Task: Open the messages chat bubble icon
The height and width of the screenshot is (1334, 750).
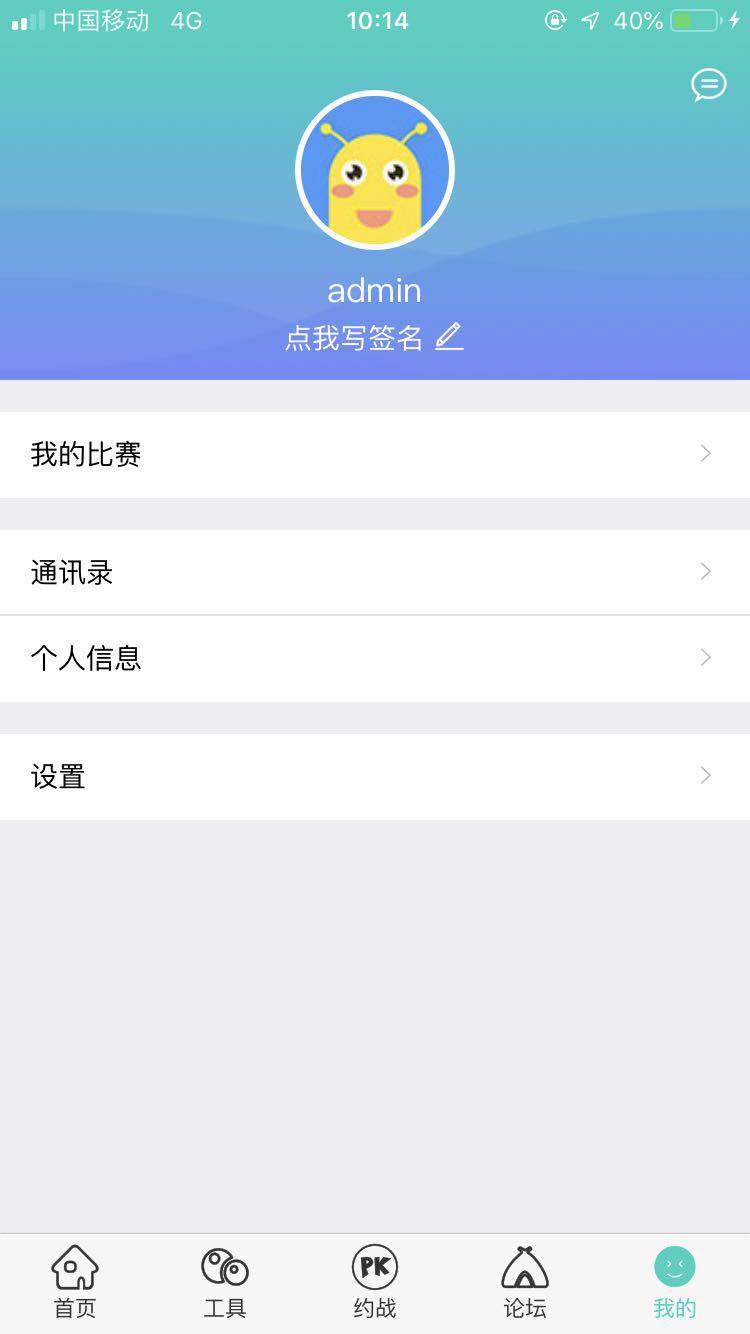Action: click(x=709, y=85)
